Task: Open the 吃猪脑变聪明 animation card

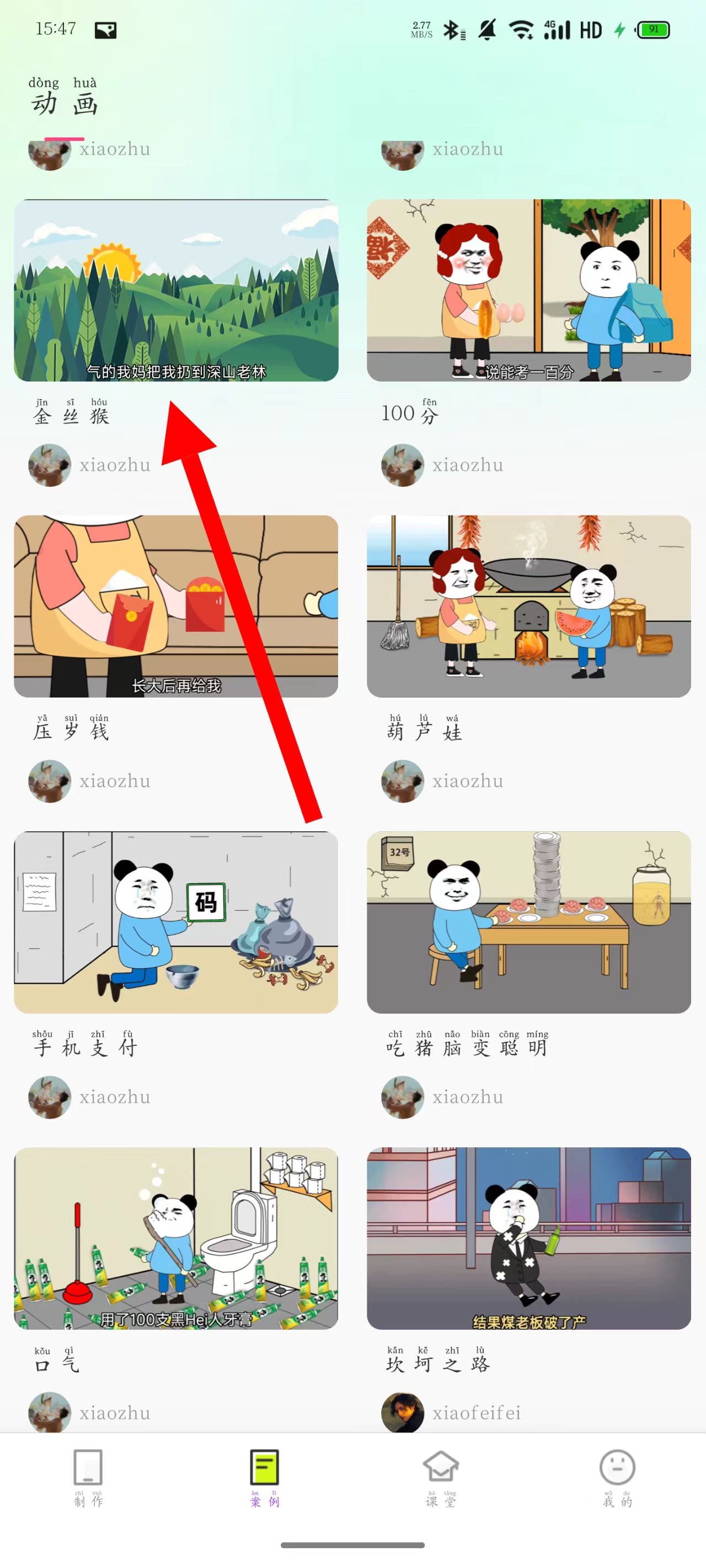Action: pos(528,922)
